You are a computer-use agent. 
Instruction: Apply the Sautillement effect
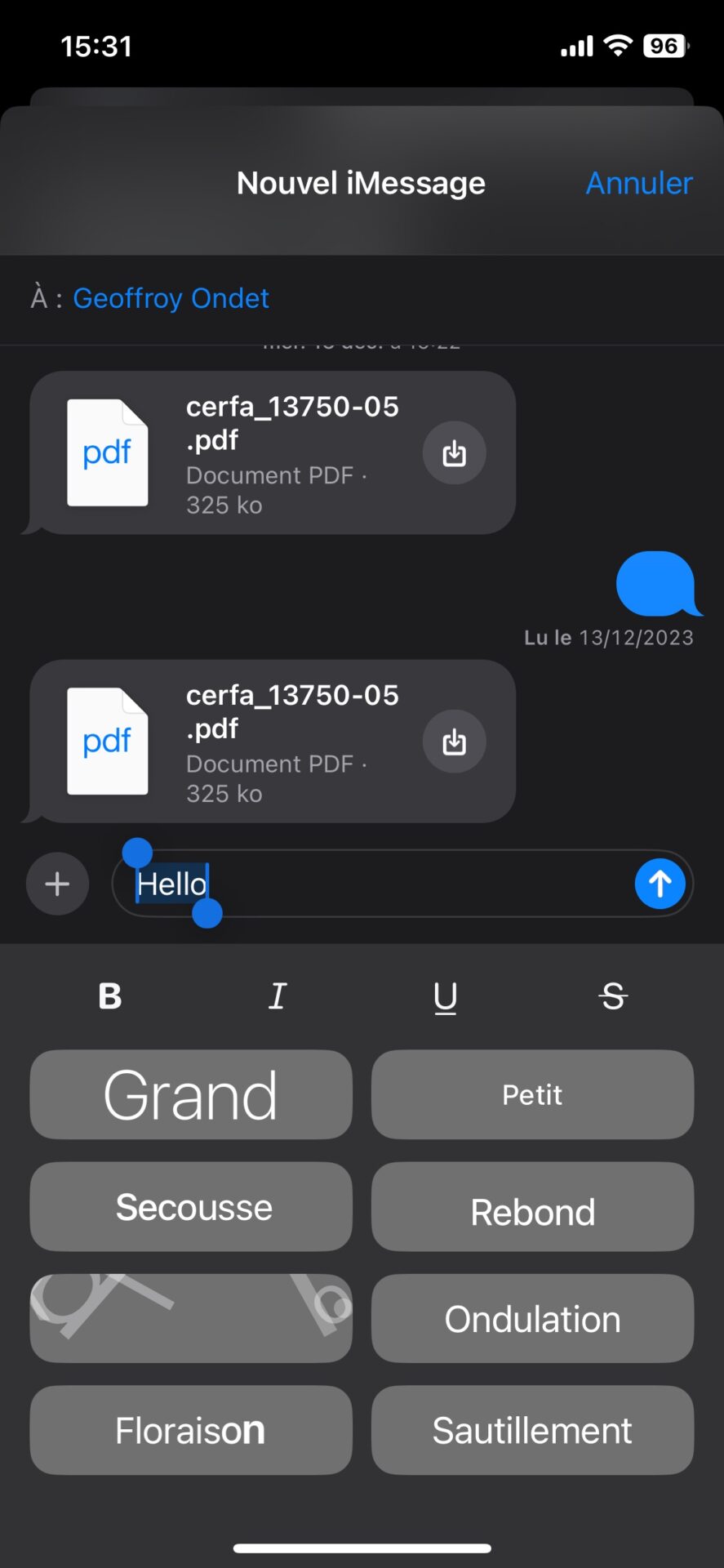click(x=532, y=1430)
